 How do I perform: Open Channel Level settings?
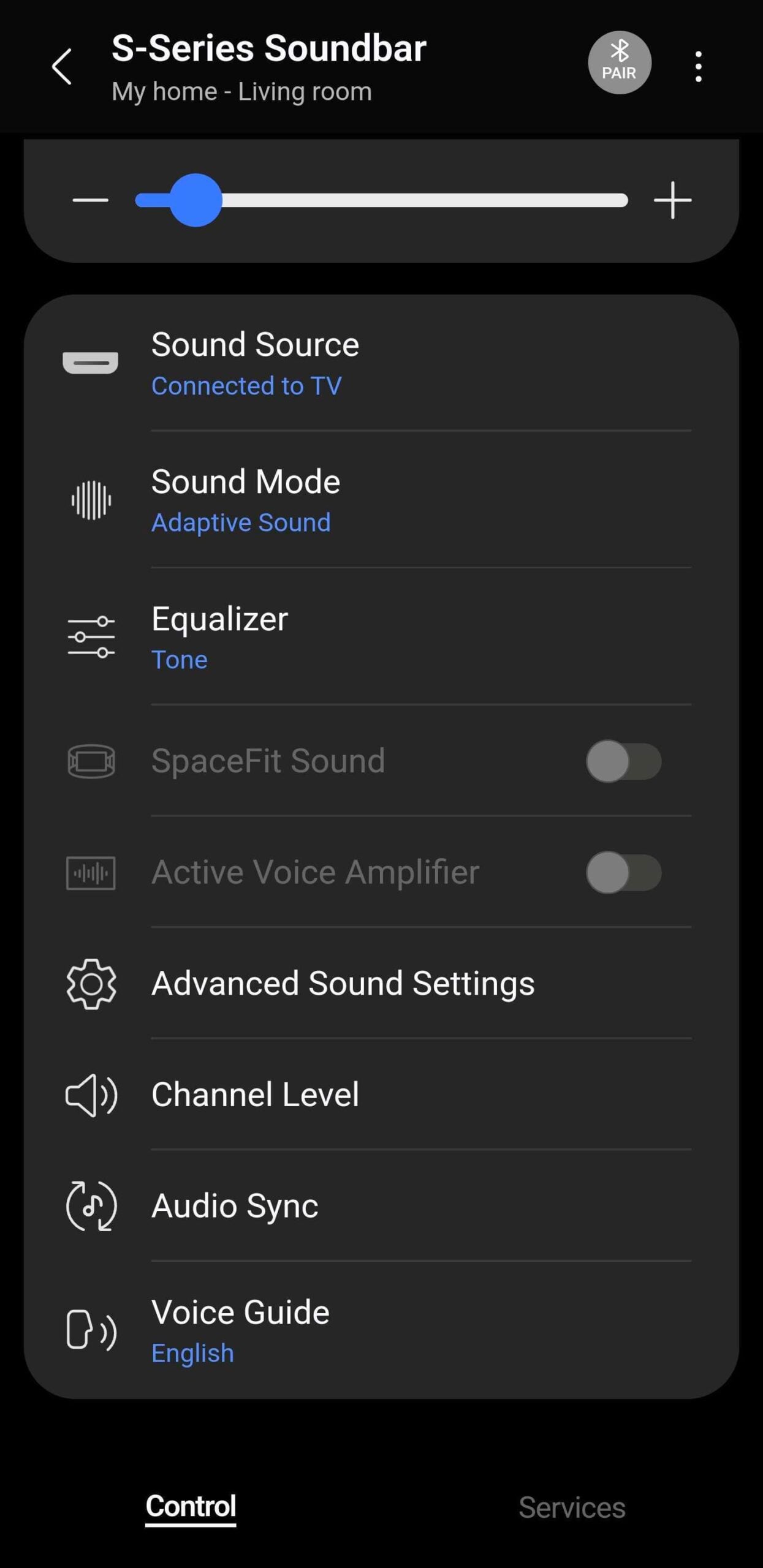(x=380, y=1095)
